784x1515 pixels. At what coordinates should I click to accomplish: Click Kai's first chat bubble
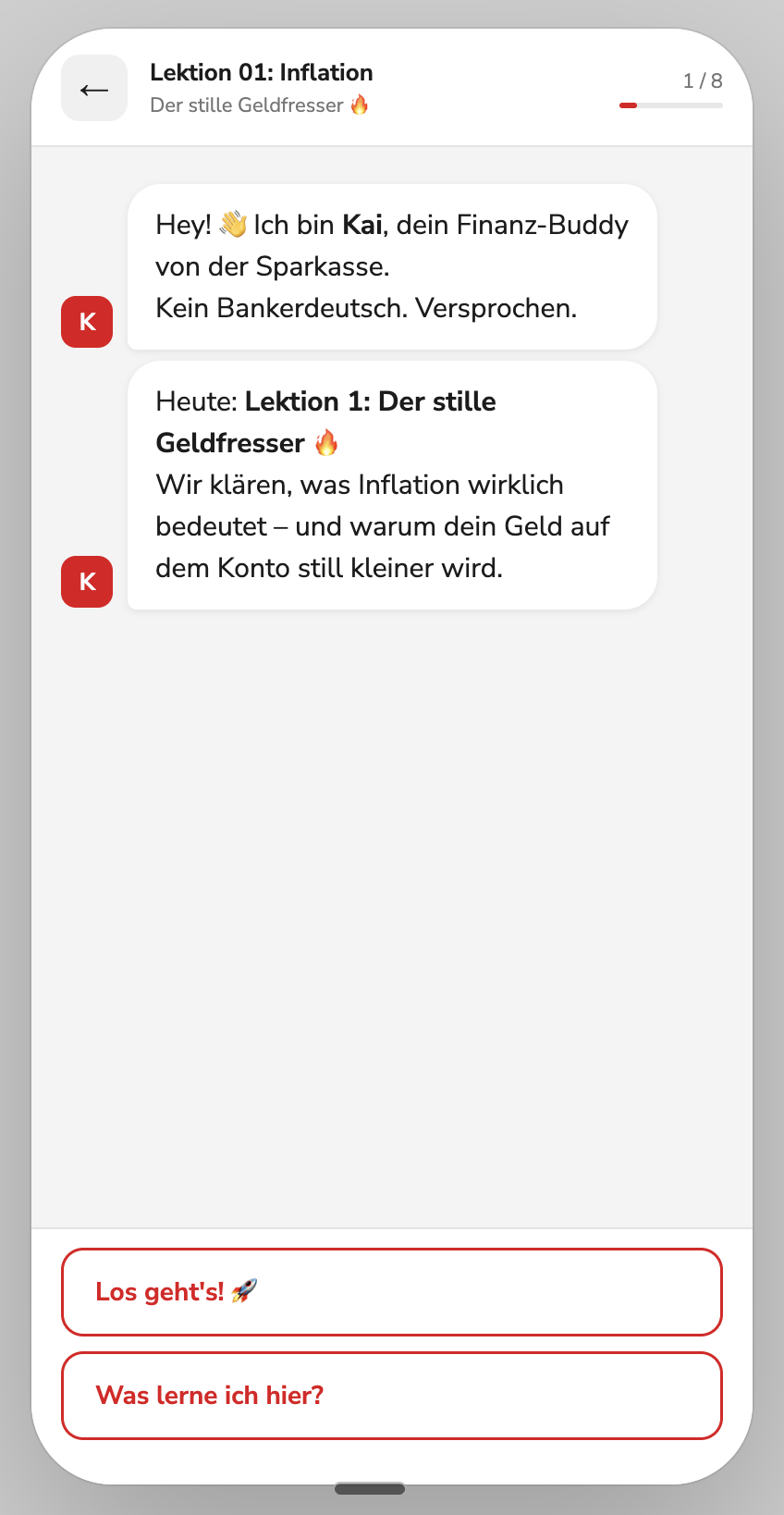point(391,266)
